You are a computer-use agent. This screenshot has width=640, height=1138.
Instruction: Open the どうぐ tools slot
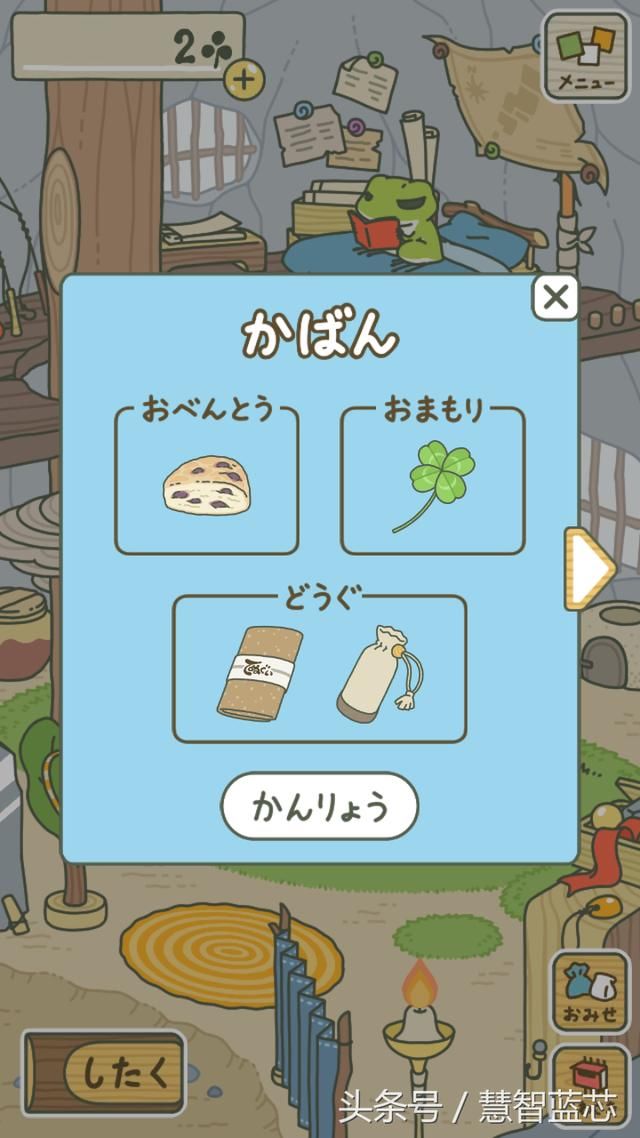click(x=319, y=668)
